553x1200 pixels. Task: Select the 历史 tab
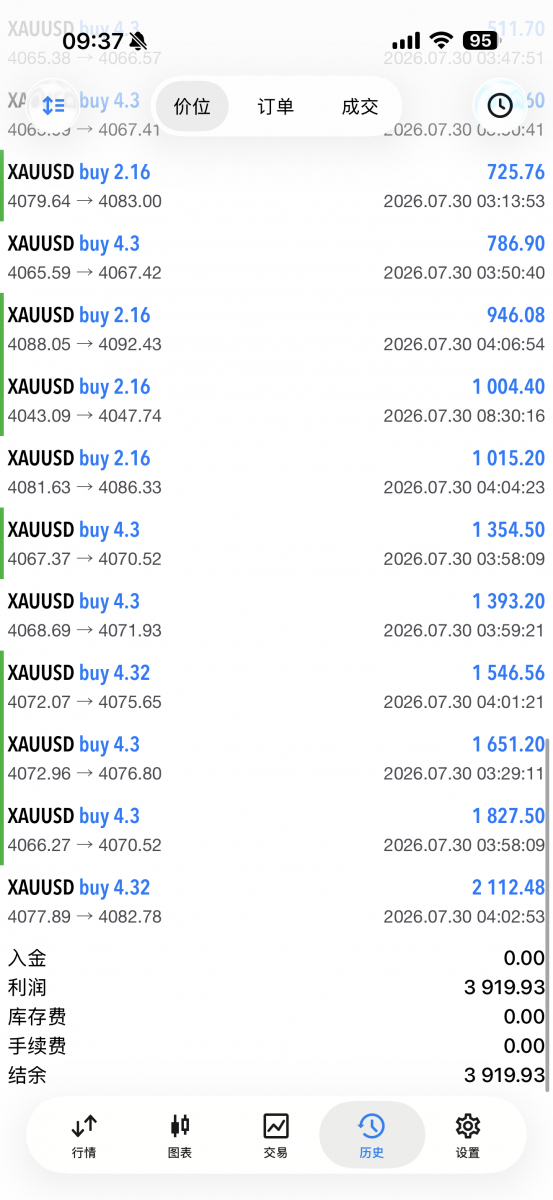pyautogui.click(x=371, y=1136)
